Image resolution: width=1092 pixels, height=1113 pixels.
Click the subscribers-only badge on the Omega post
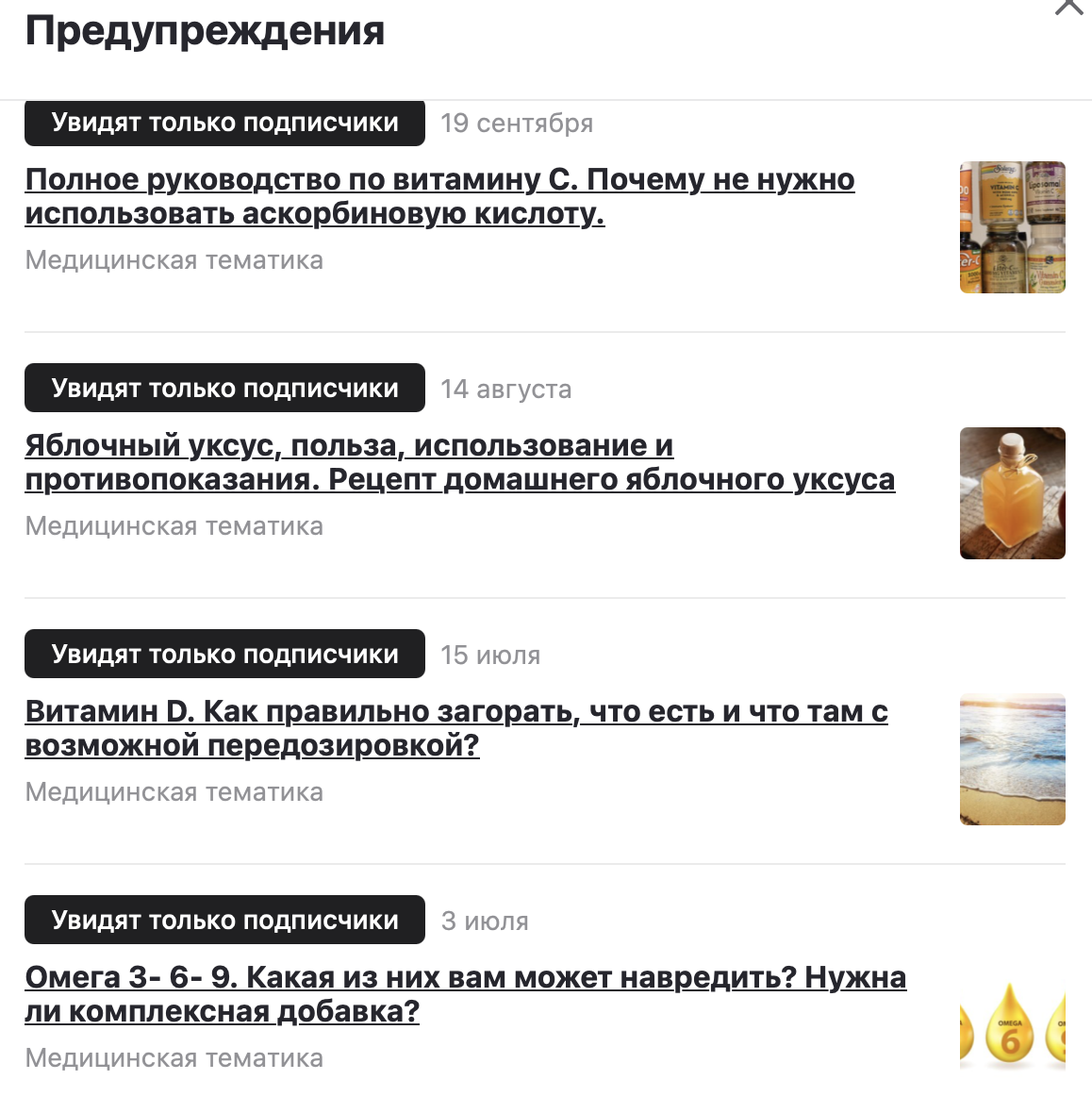point(224,920)
